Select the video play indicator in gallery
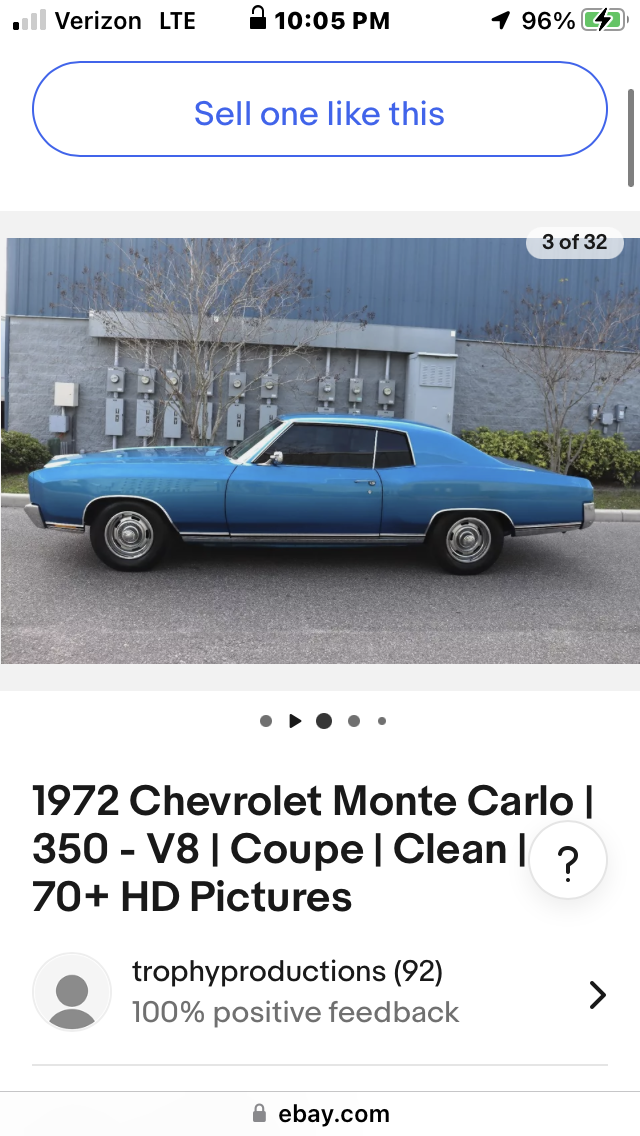The height and width of the screenshot is (1136, 640). (295, 721)
